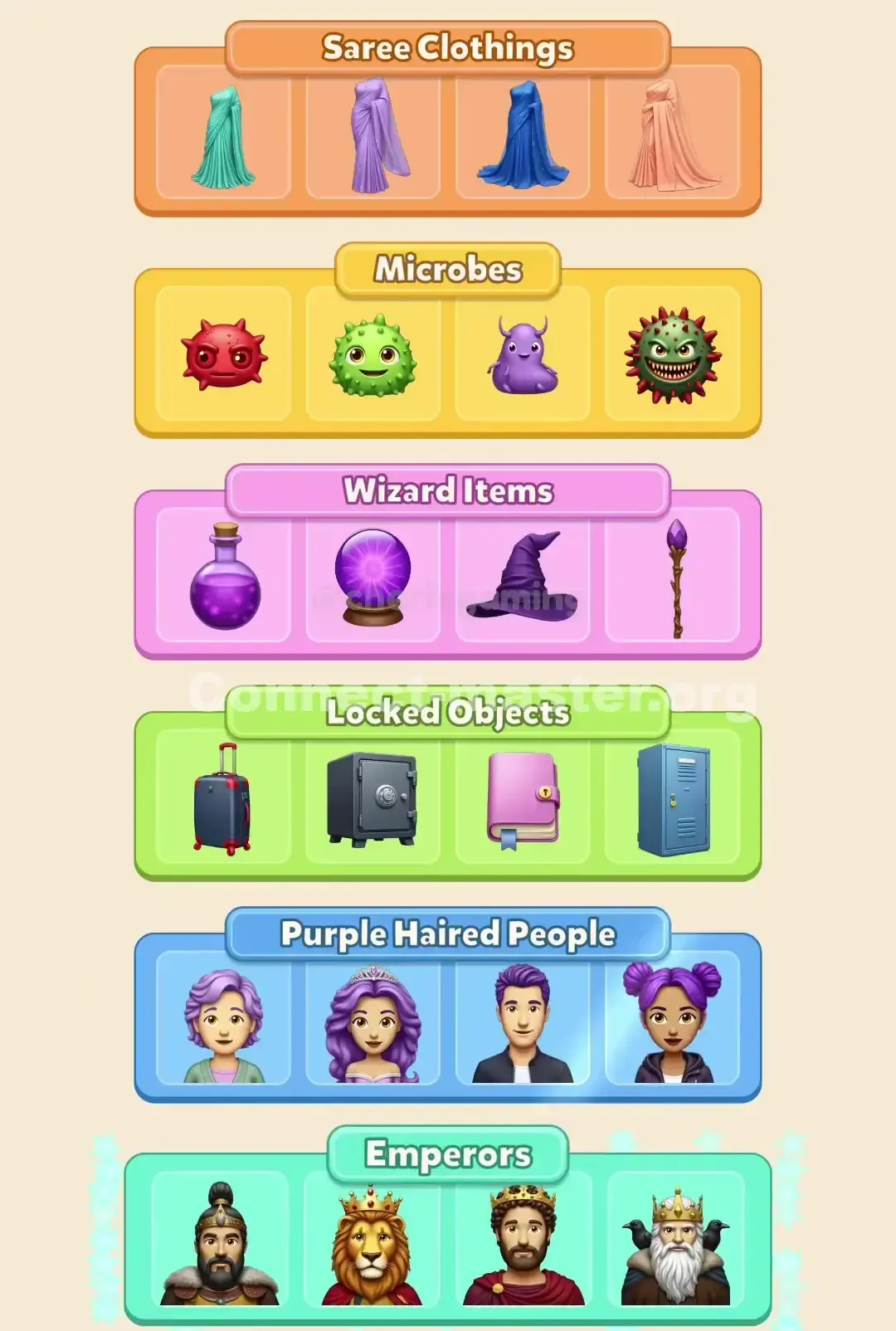
Task: Tap the green smiling microbe
Action: tap(373, 355)
